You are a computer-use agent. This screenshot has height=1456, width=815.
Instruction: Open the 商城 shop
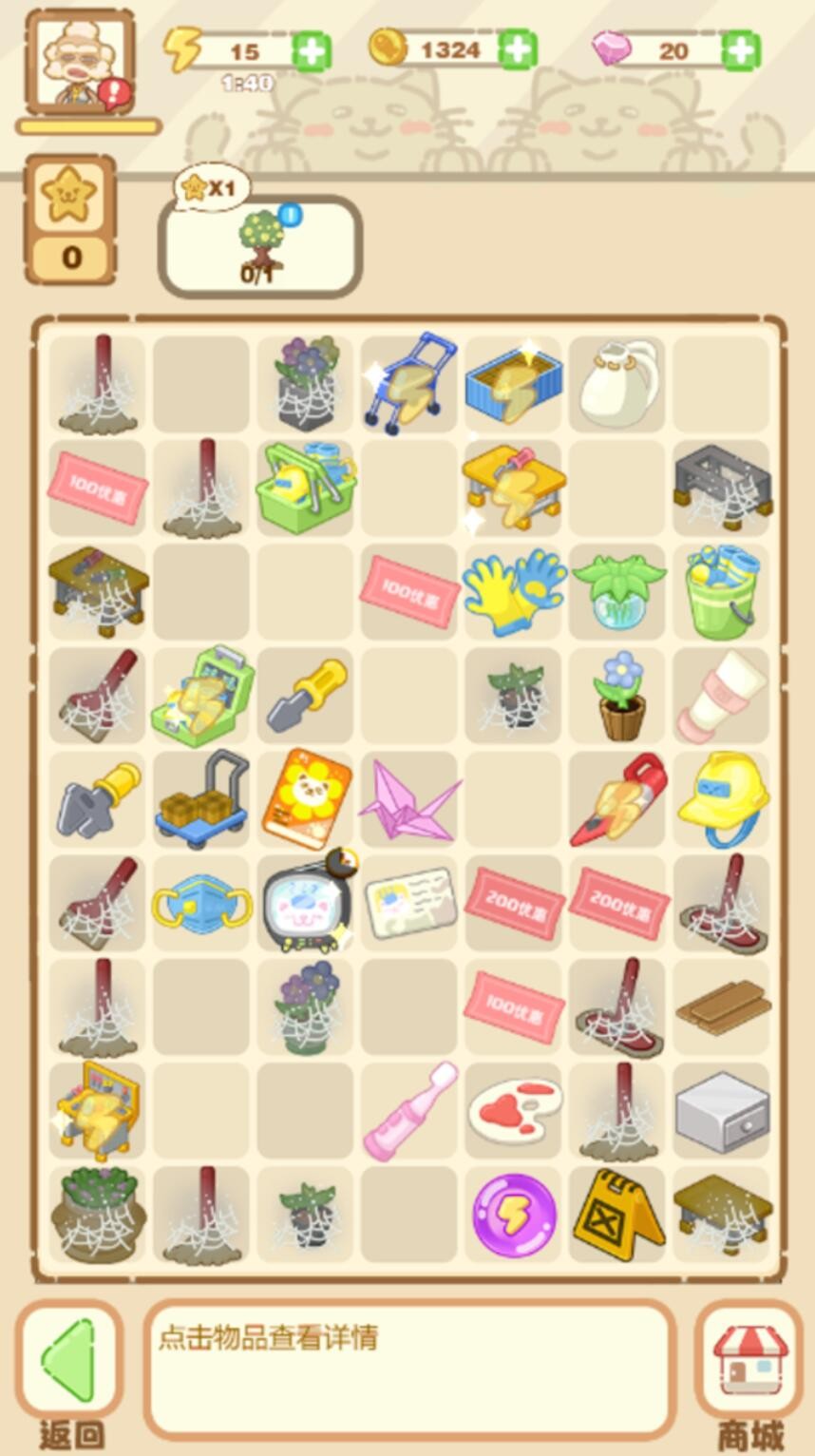[749, 1360]
